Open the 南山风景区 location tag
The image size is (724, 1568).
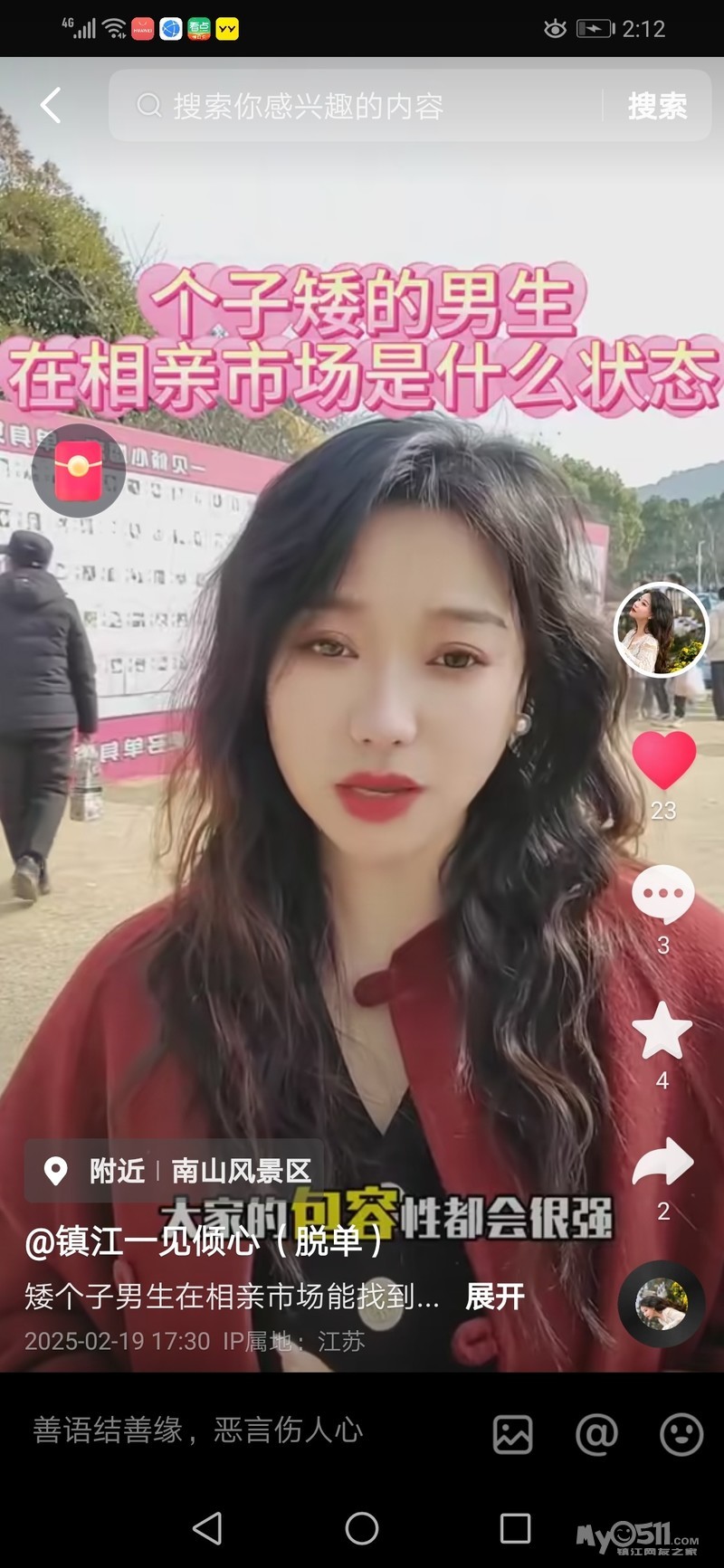241,1171
